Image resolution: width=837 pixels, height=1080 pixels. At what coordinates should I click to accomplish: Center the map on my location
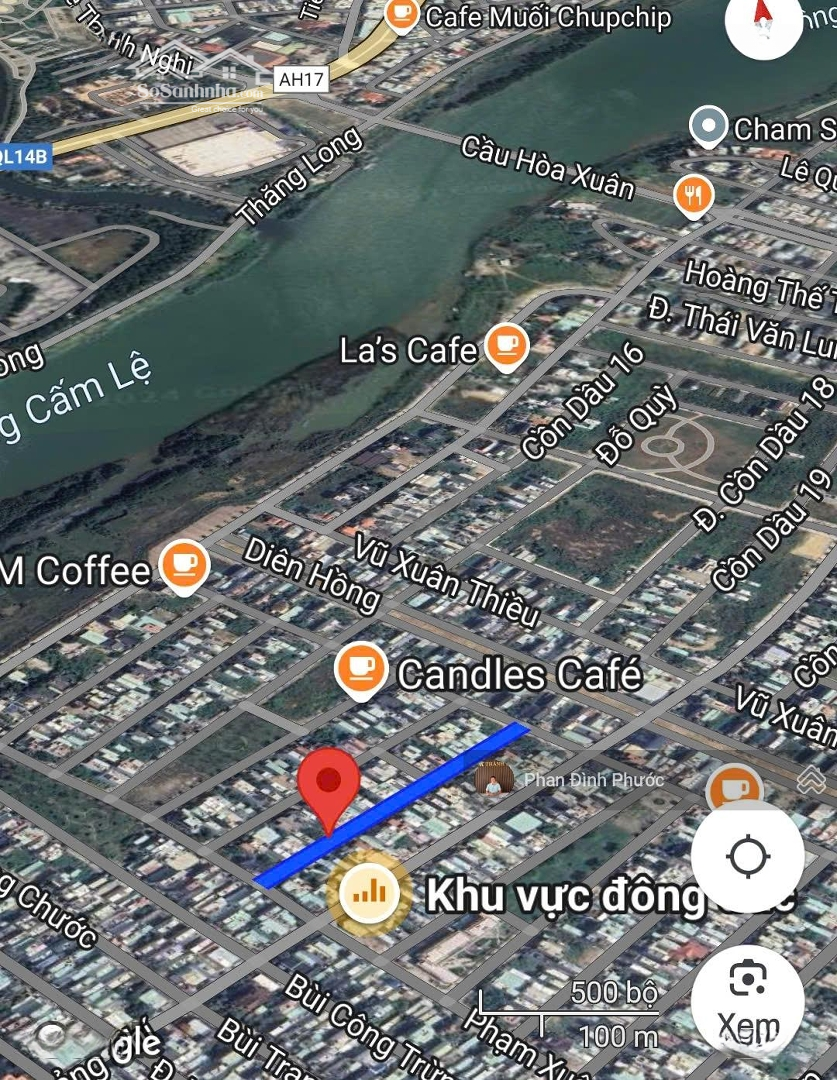tap(748, 856)
